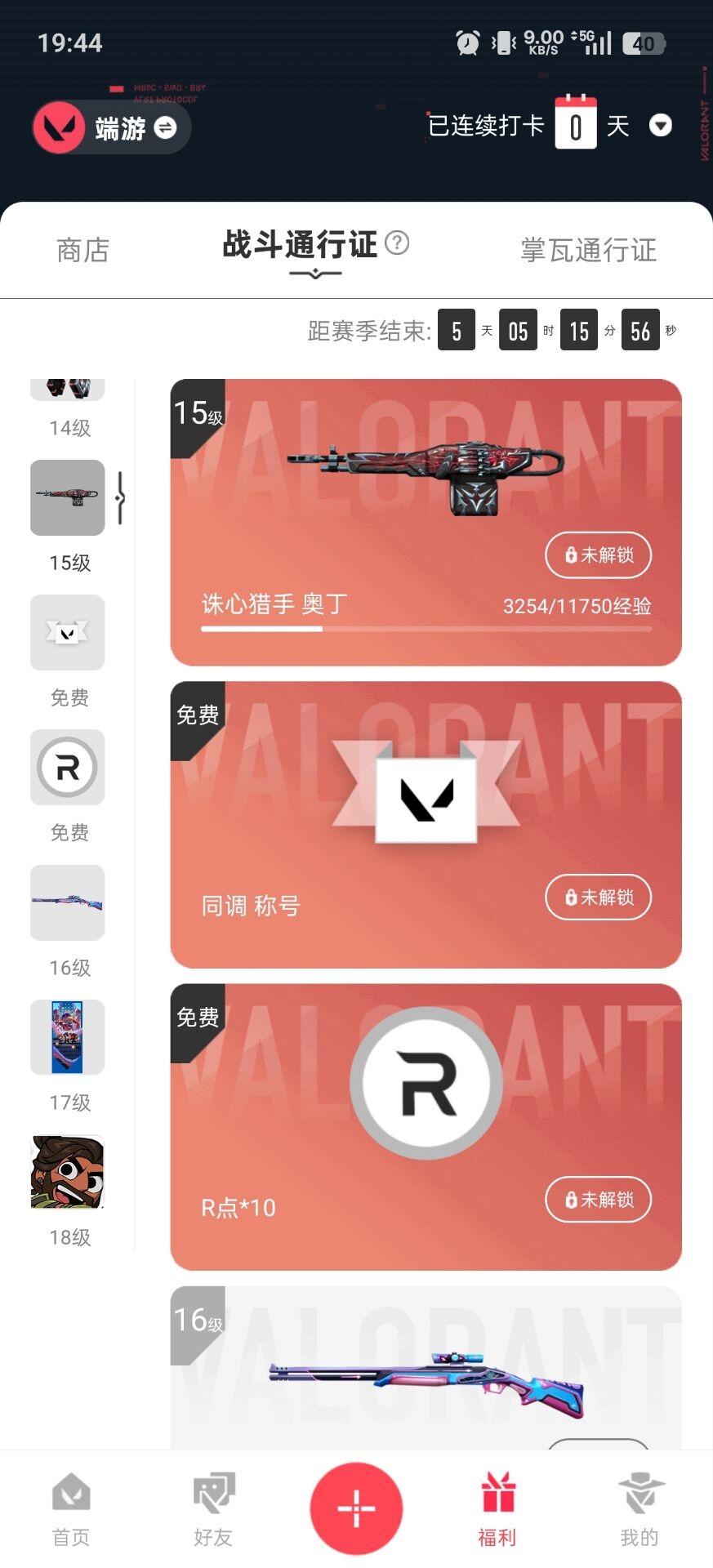Viewport: 713px width, 1568px height.
Task: Tap 未解锁 on the 诛心猎手 奥丁 card
Action: [x=598, y=555]
